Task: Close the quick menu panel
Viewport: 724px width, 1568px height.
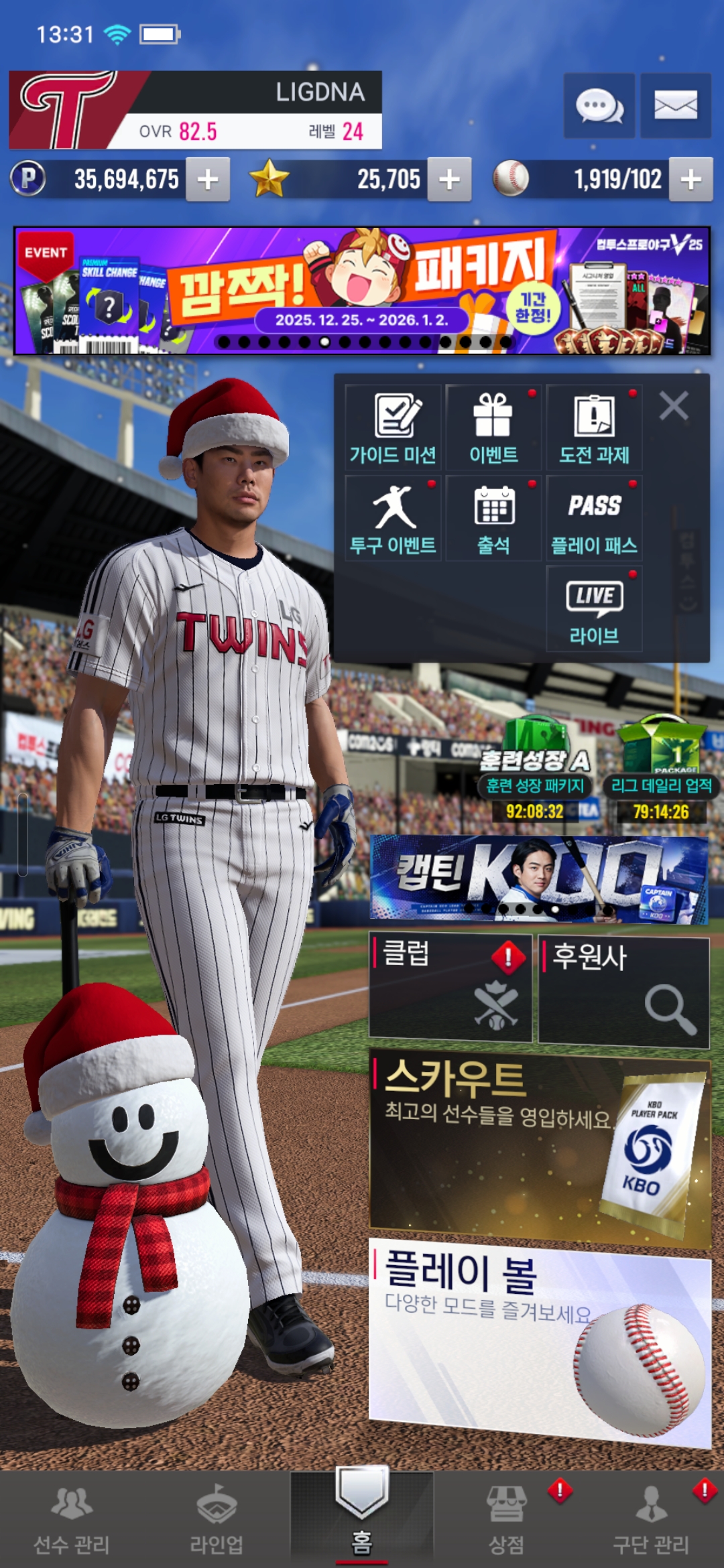Action: pos(674,406)
